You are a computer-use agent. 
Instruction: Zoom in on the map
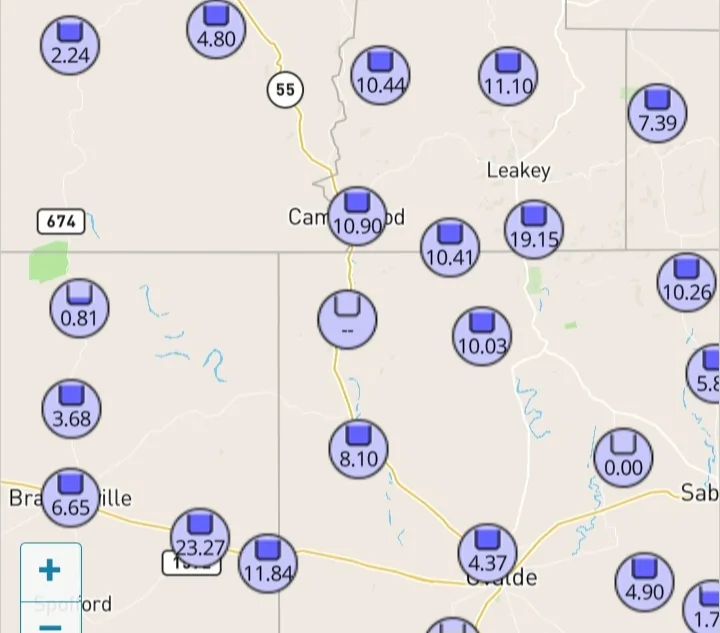pos(49,570)
